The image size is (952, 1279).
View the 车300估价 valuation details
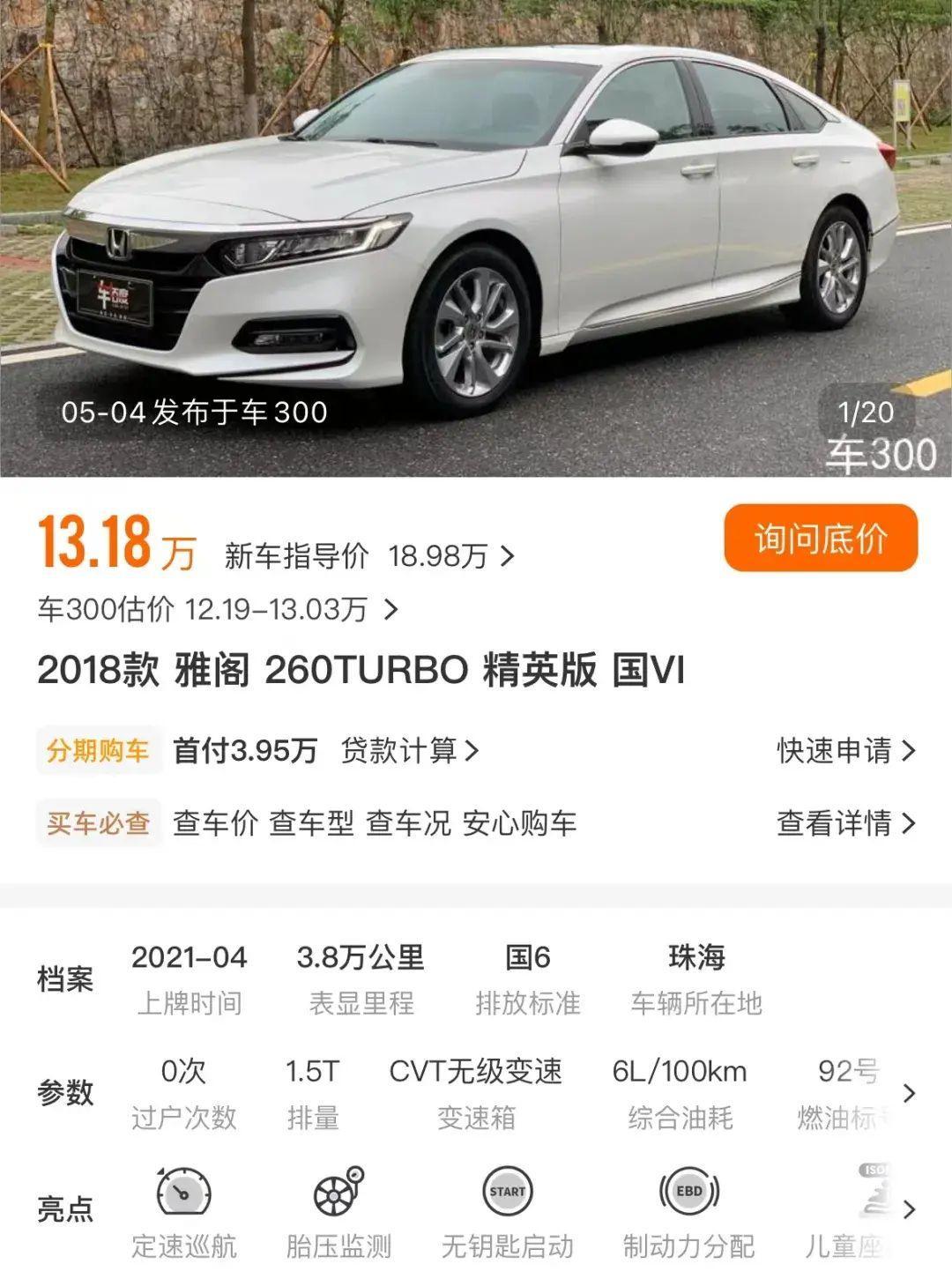point(217,609)
